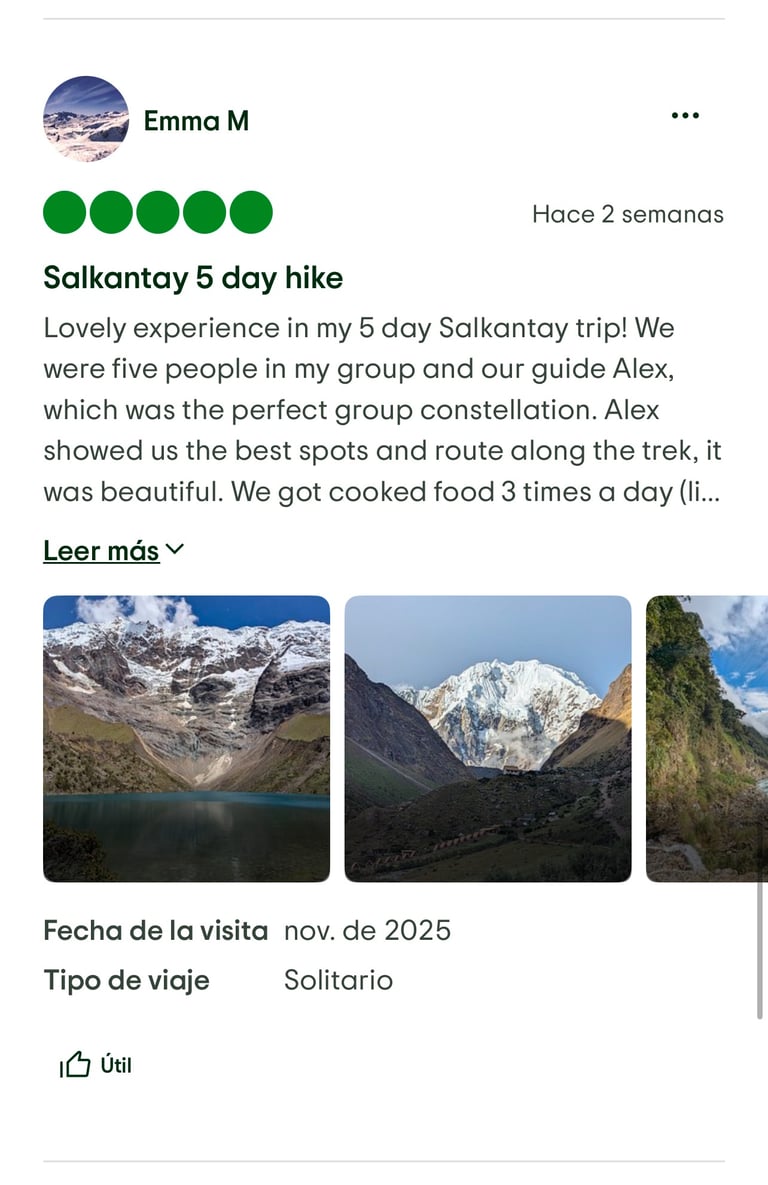Visit Emma M's profile by name

196,121
